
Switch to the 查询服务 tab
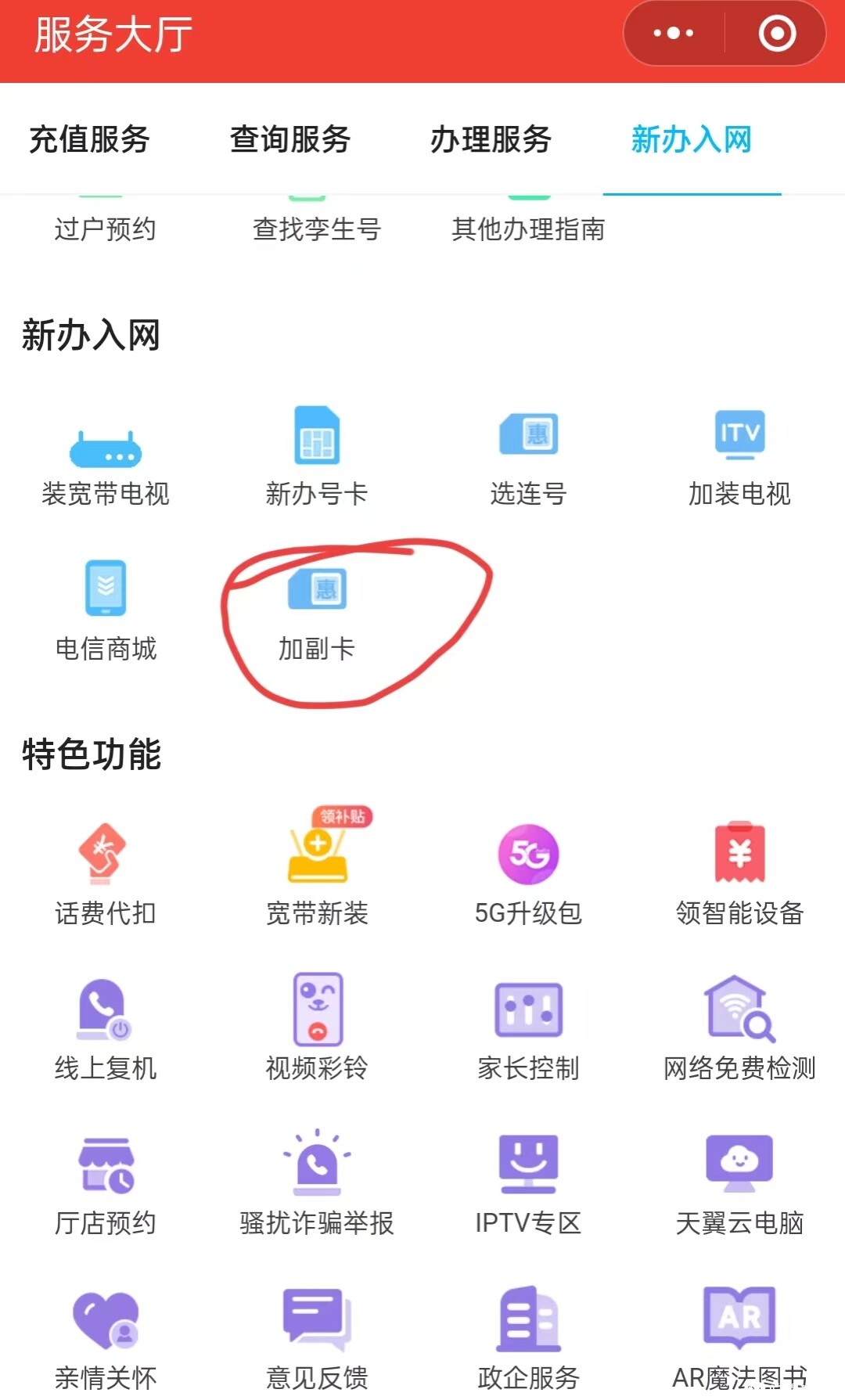point(290,139)
